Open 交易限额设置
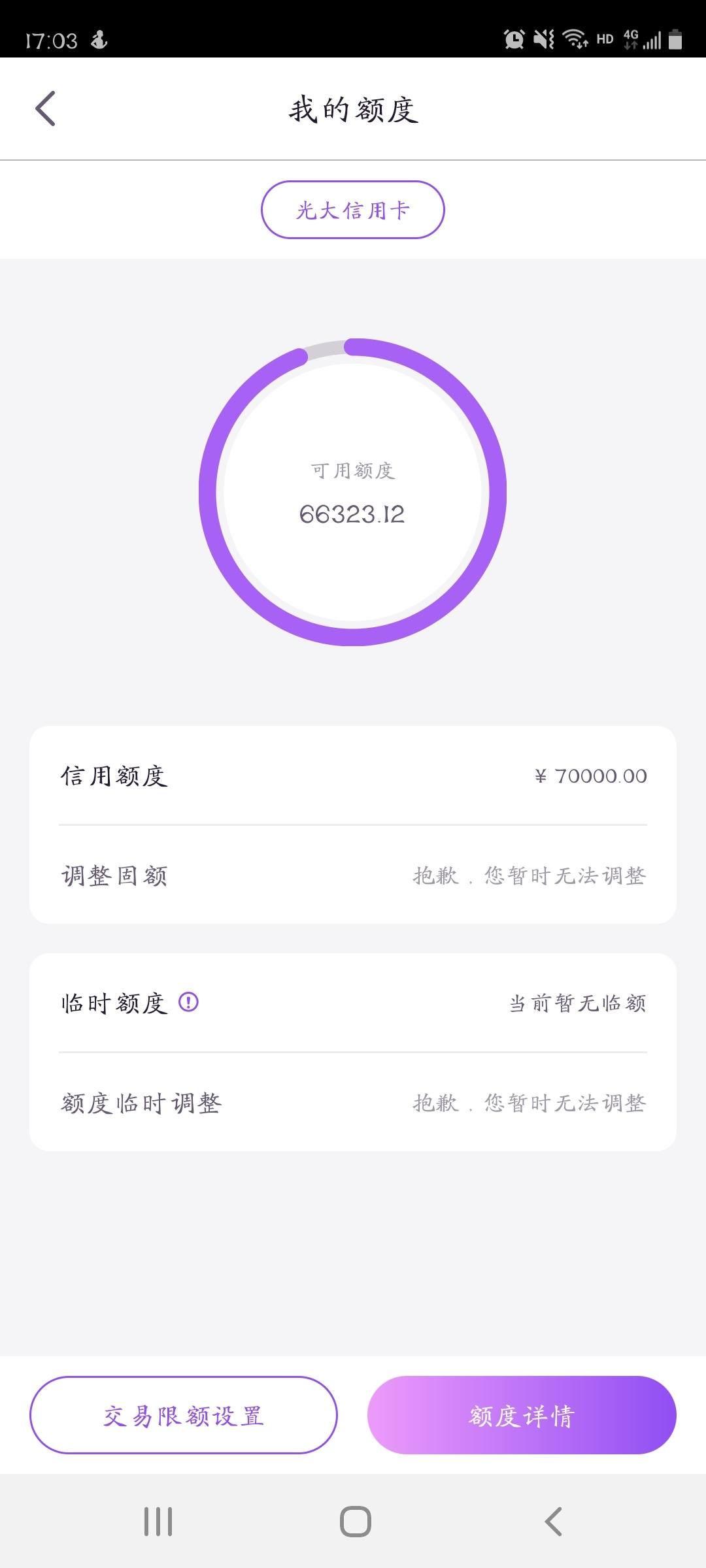This screenshot has width=706, height=1568. tap(184, 1415)
